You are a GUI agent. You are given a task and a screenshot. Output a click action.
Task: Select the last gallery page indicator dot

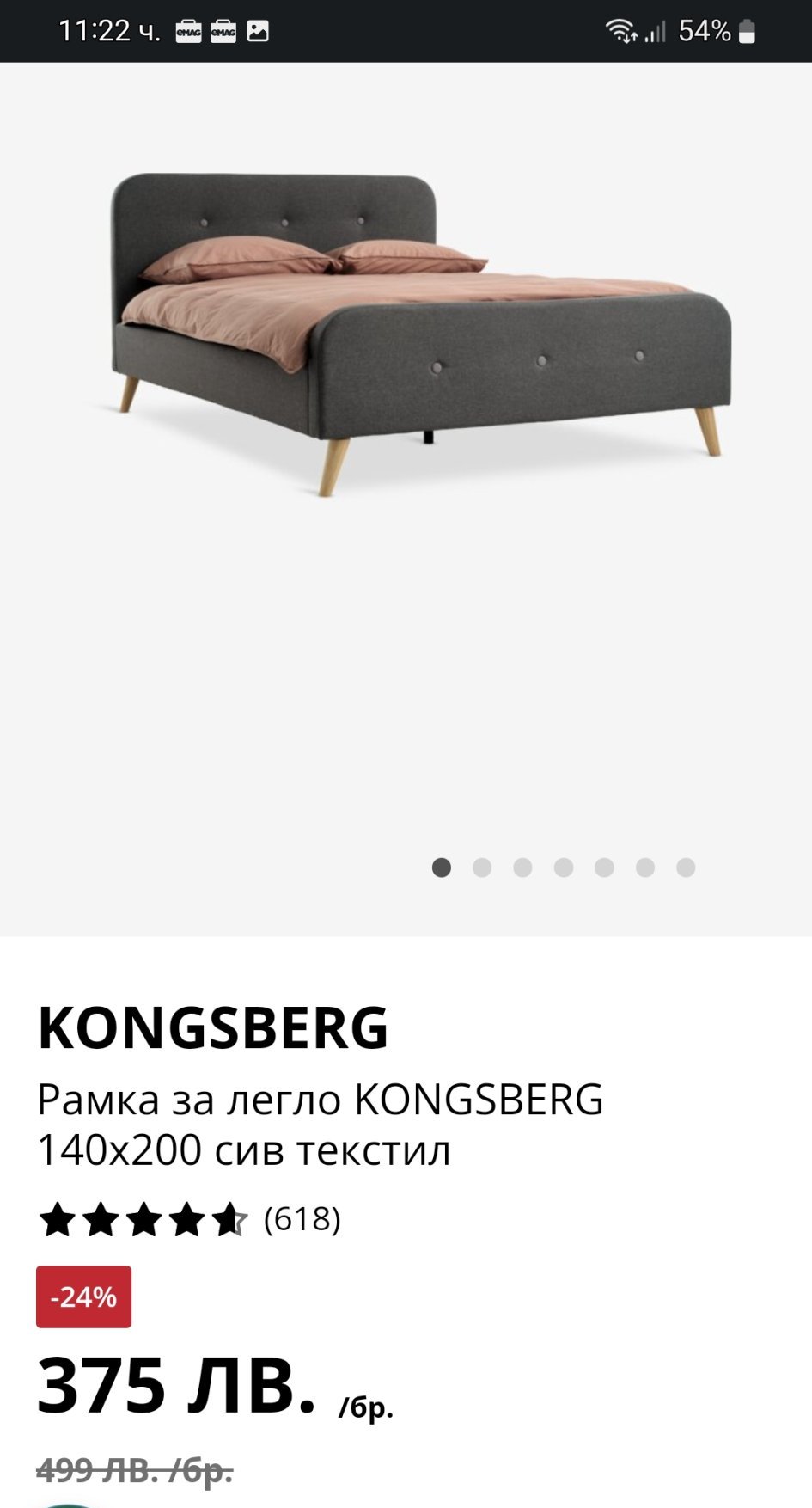tap(686, 867)
